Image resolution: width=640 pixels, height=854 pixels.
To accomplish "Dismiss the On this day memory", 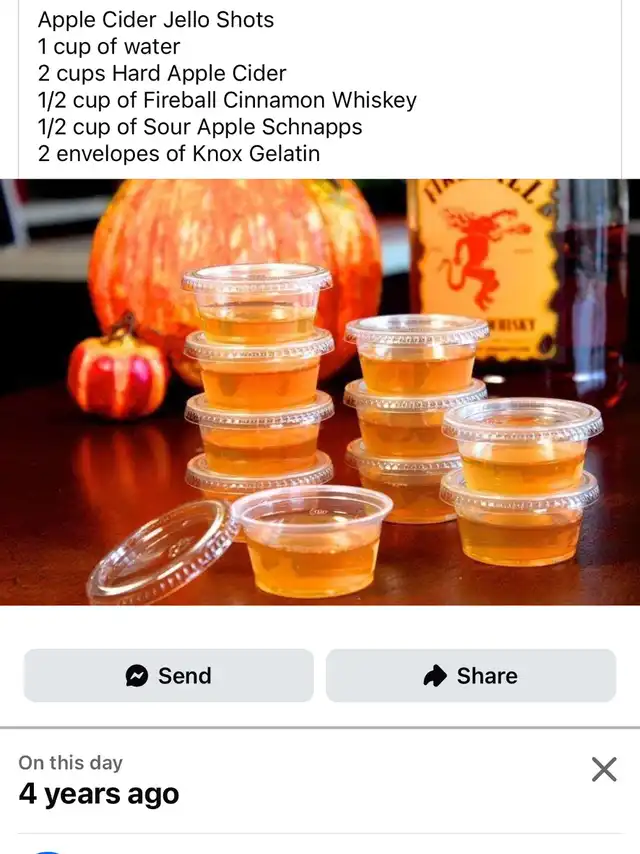I will [x=604, y=769].
